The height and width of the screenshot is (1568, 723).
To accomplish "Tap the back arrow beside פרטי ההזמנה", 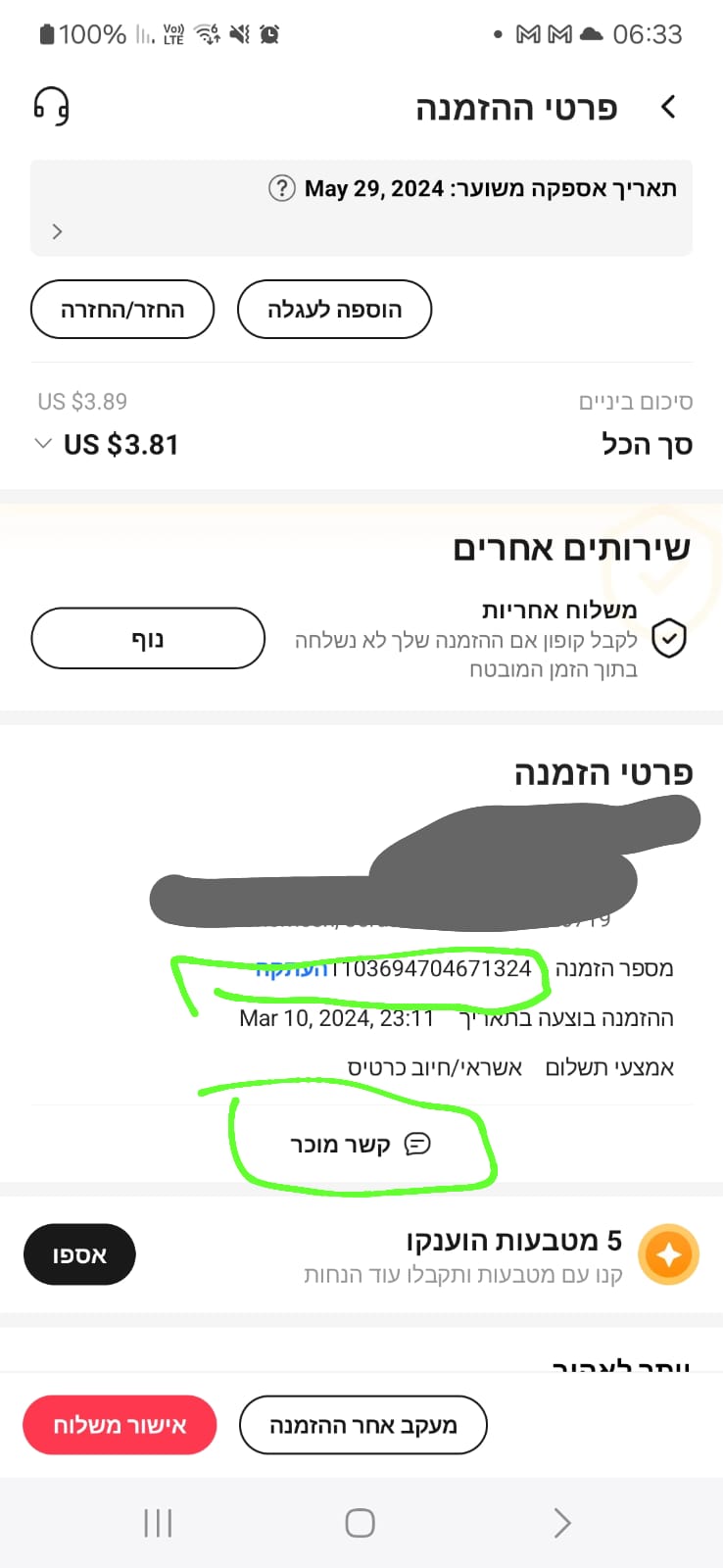I will tap(670, 108).
